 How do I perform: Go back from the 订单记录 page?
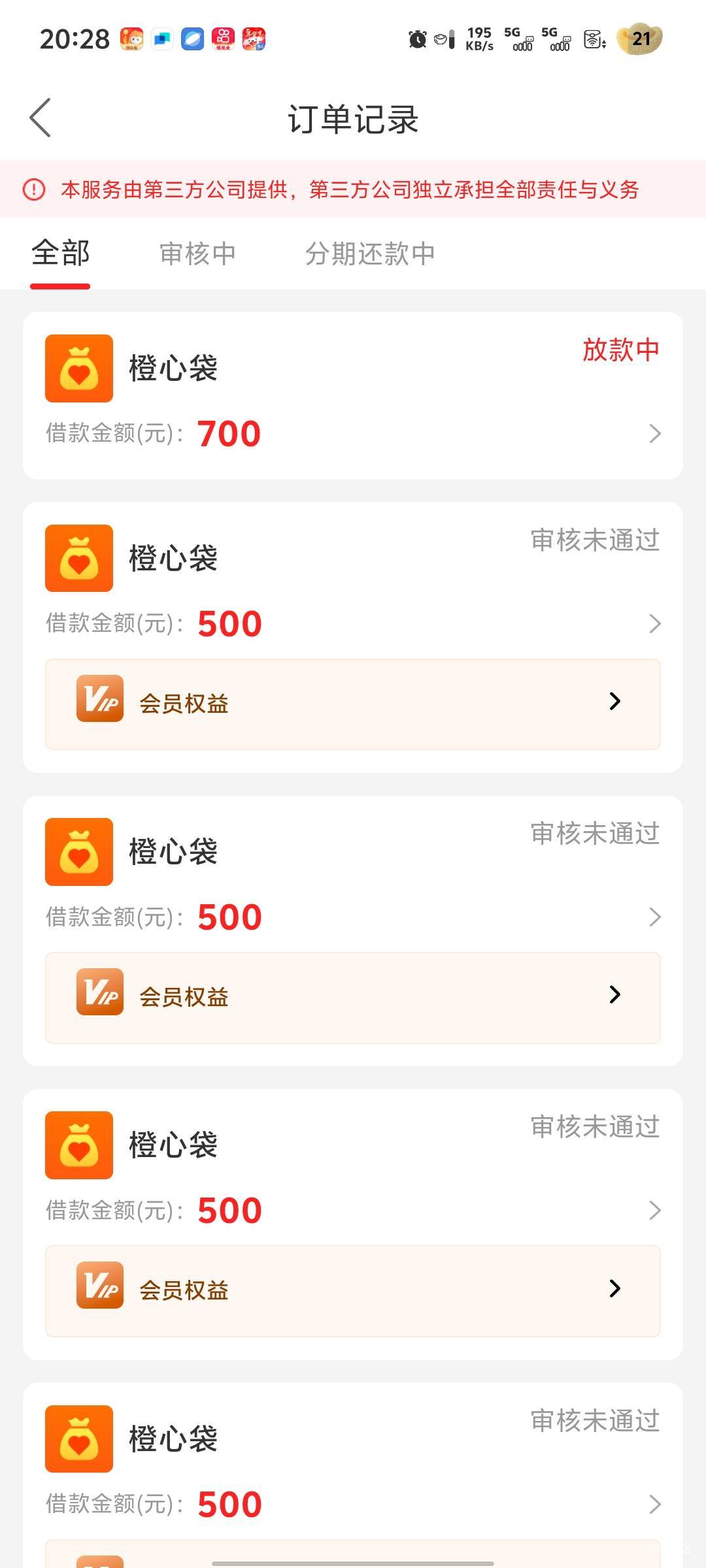pos(41,118)
